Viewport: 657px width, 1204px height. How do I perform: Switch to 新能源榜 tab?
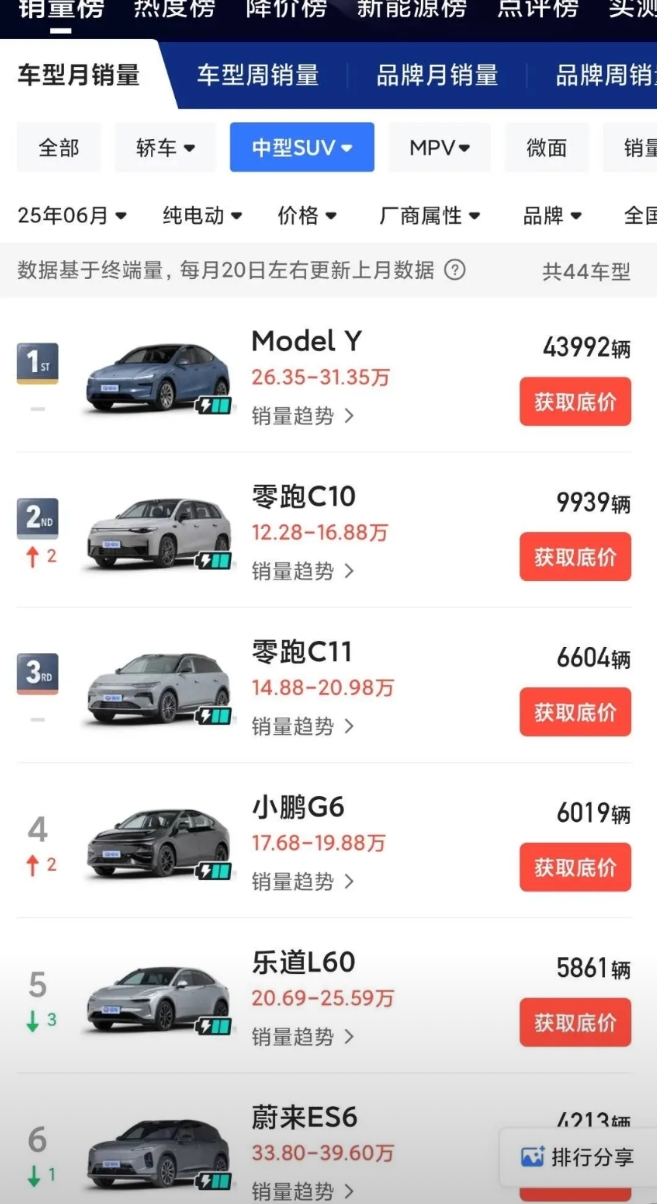coord(411,9)
